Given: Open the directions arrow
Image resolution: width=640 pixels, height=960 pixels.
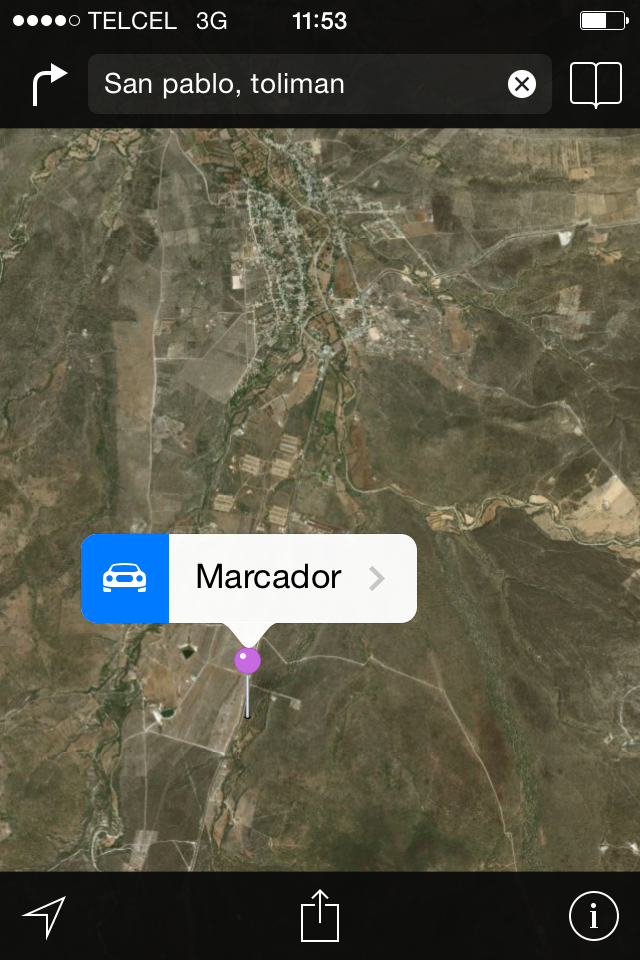Looking at the screenshot, I should pos(48,85).
